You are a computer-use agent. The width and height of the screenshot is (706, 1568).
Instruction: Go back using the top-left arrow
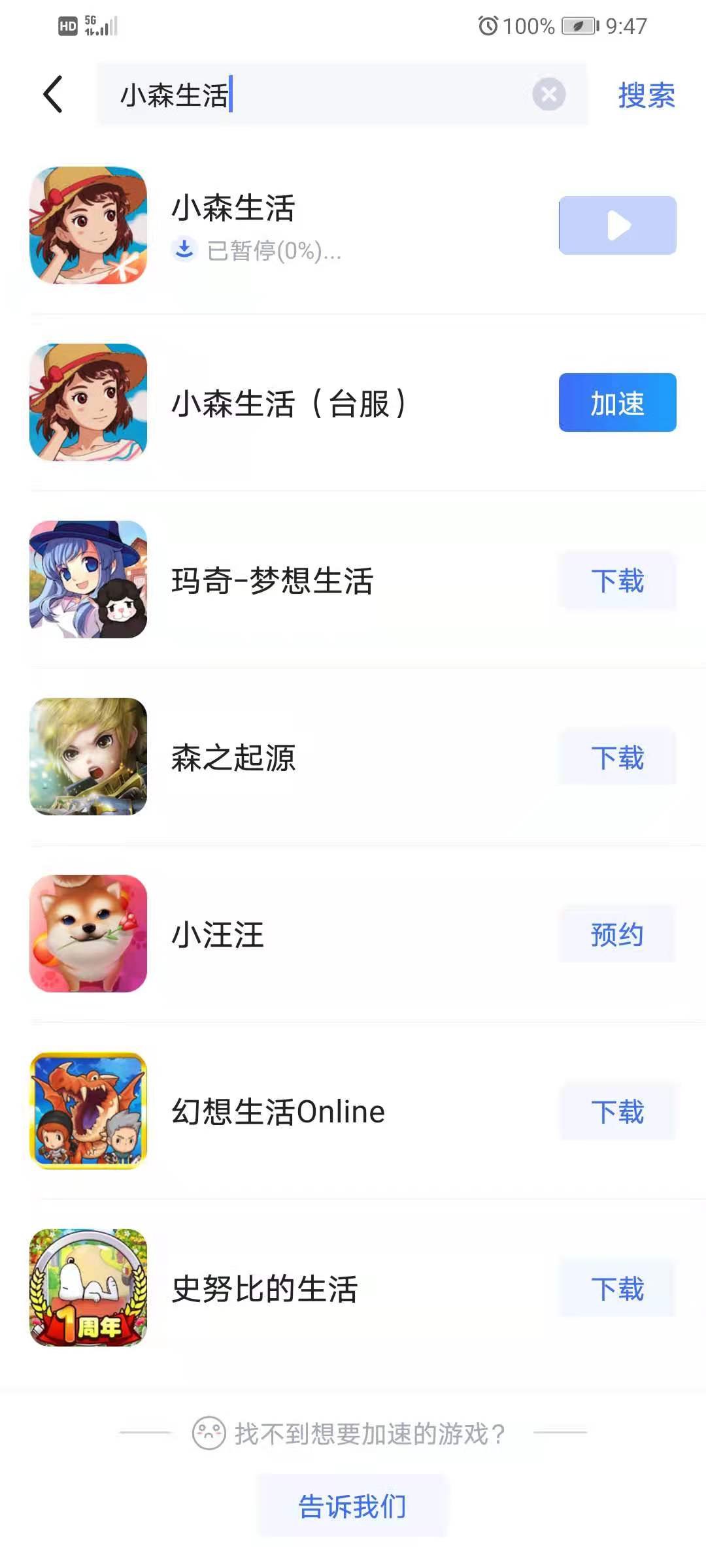(x=53, y=94)
